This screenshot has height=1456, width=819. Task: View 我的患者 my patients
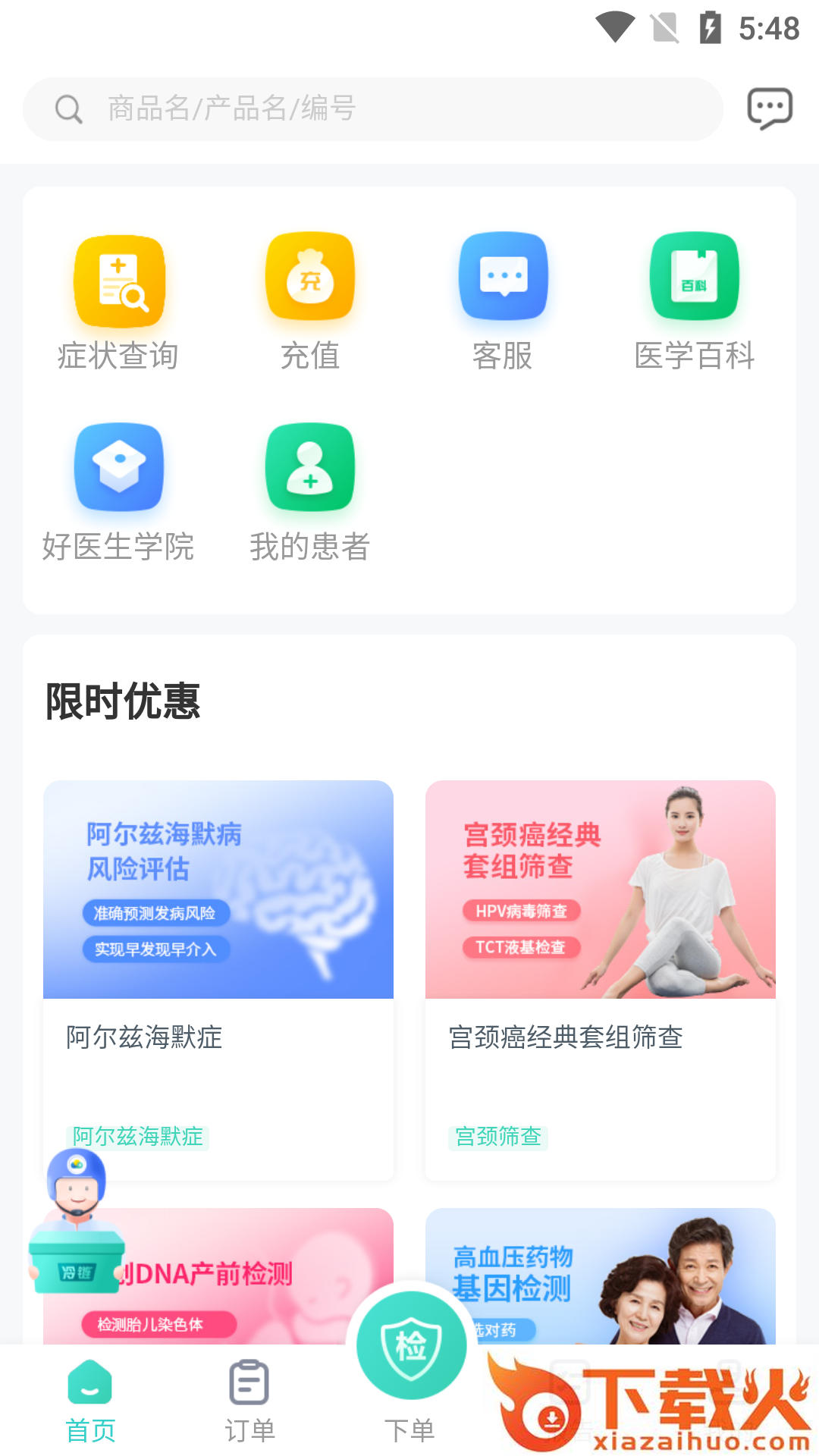[x=310, y=492]
